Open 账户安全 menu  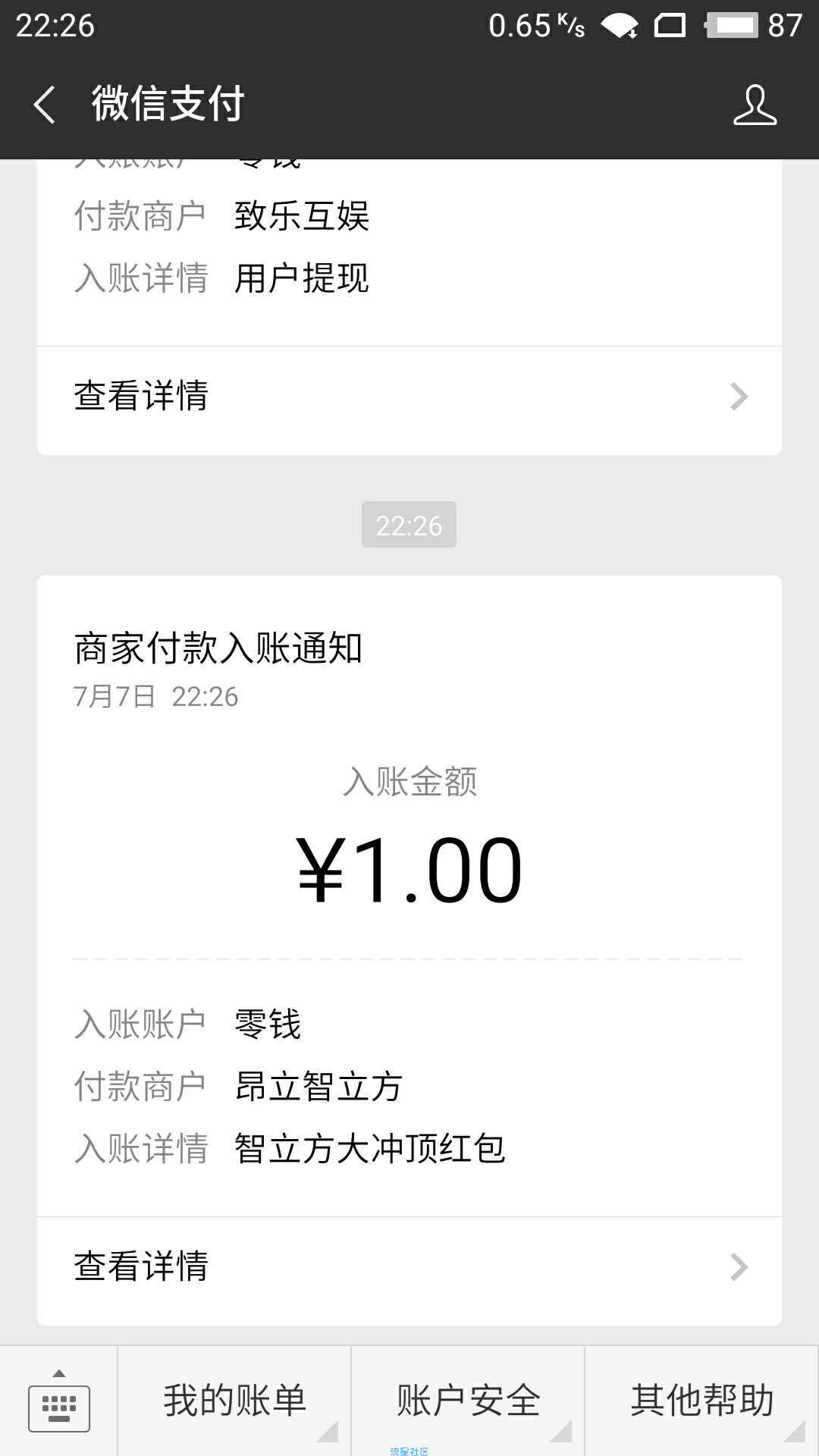[468, 1401]
